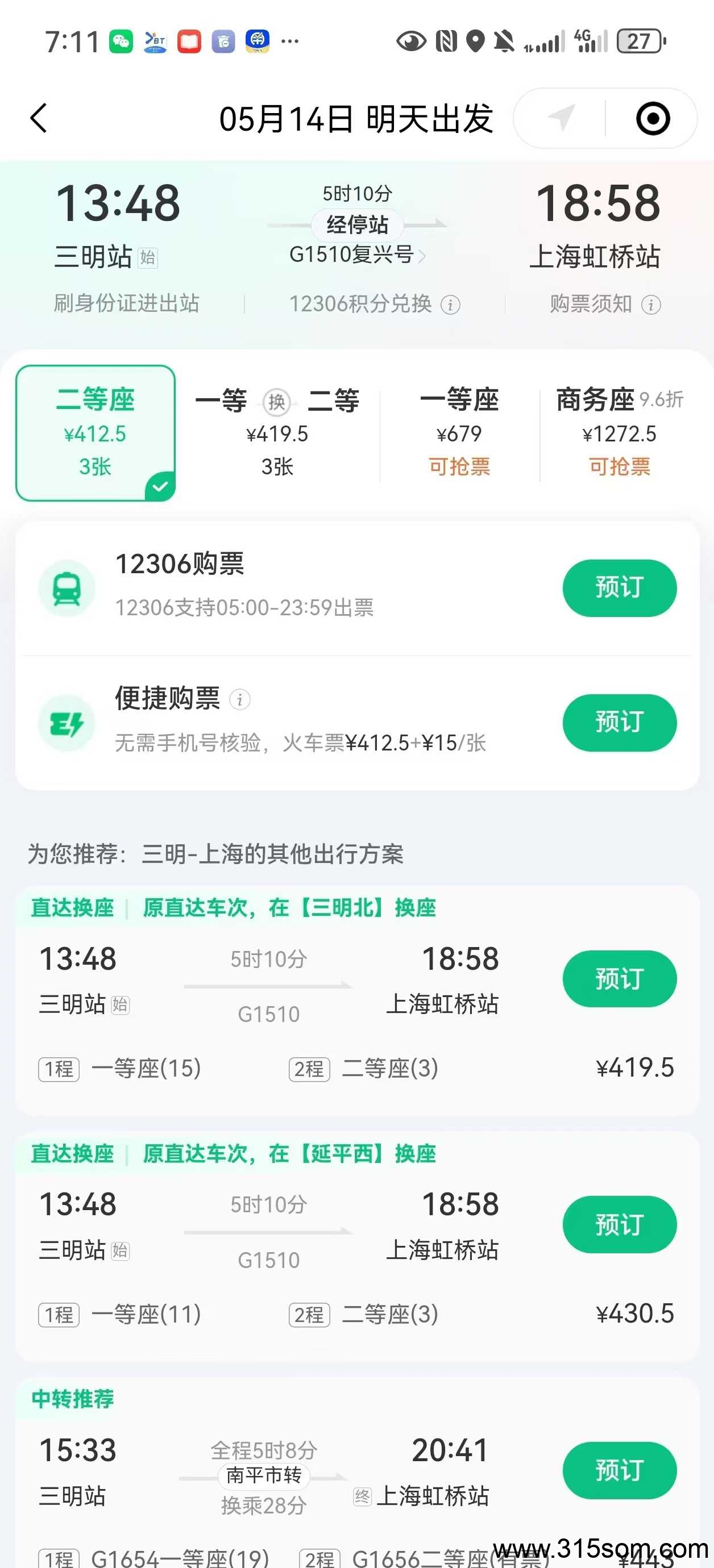This screenshot has width=714, height=1568.
Task: Book via 12306购票 预订 button
Action: (x=620, y=588)
